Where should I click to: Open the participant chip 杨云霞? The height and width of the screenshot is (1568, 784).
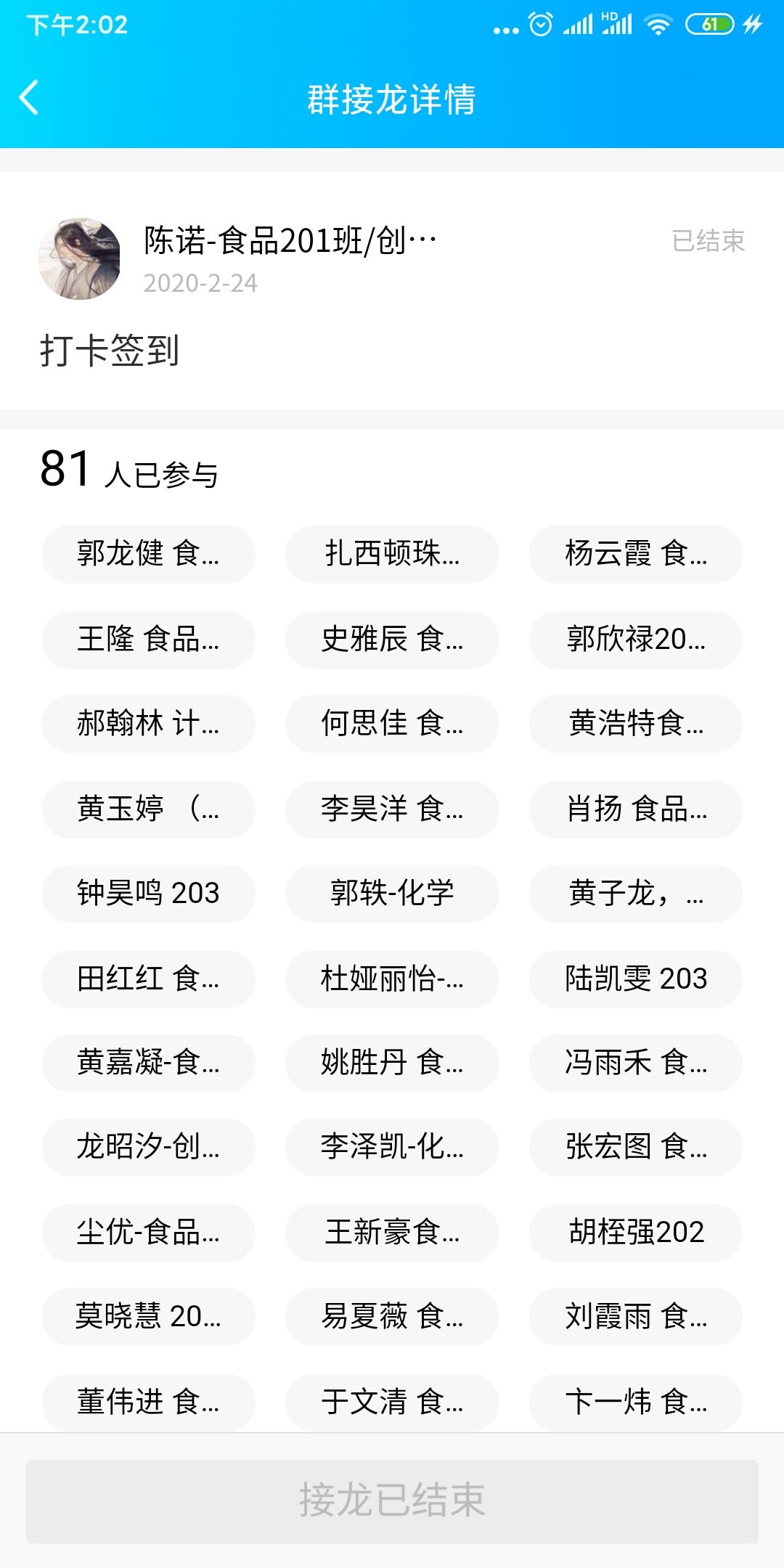click(x=635, y=554)
